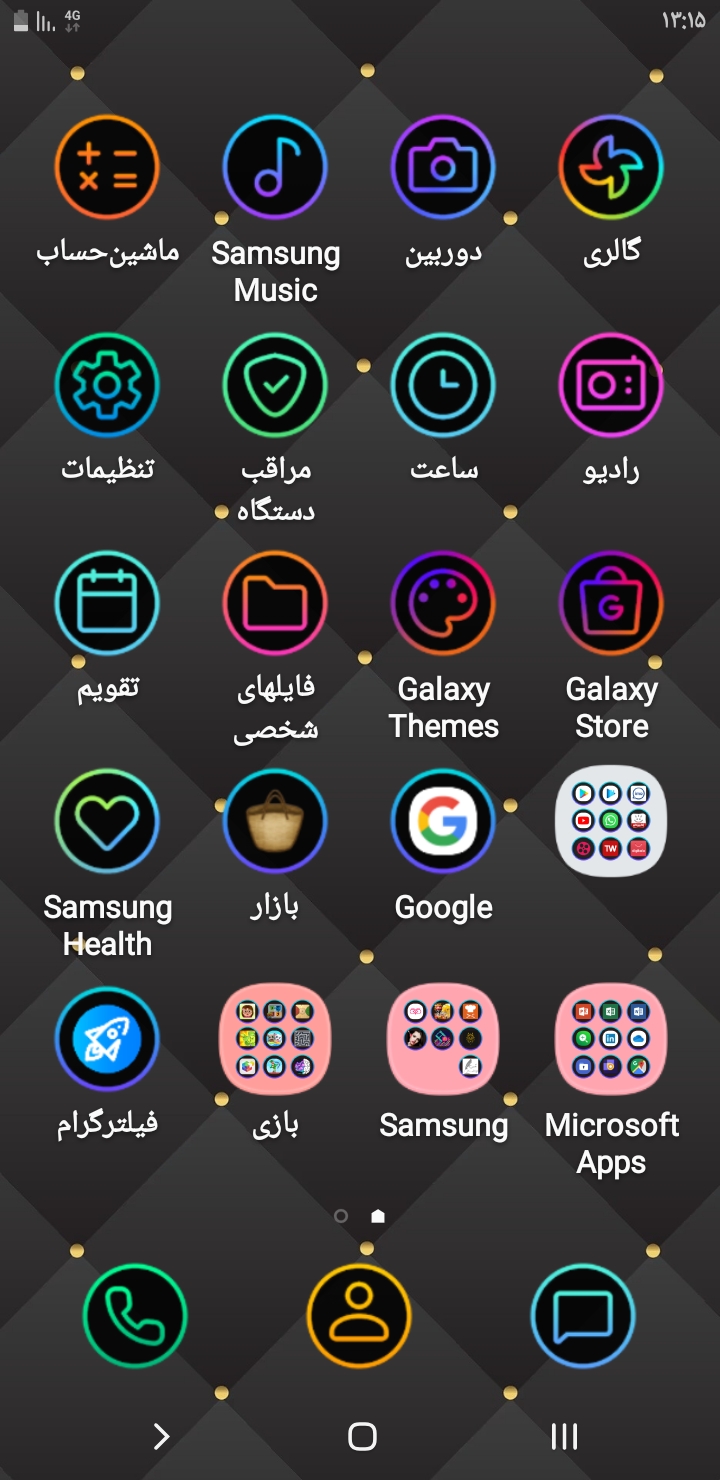Open Device Care (مراقب دستگاه)
The image size is (720, 1480).
click(x=275, y=386)
